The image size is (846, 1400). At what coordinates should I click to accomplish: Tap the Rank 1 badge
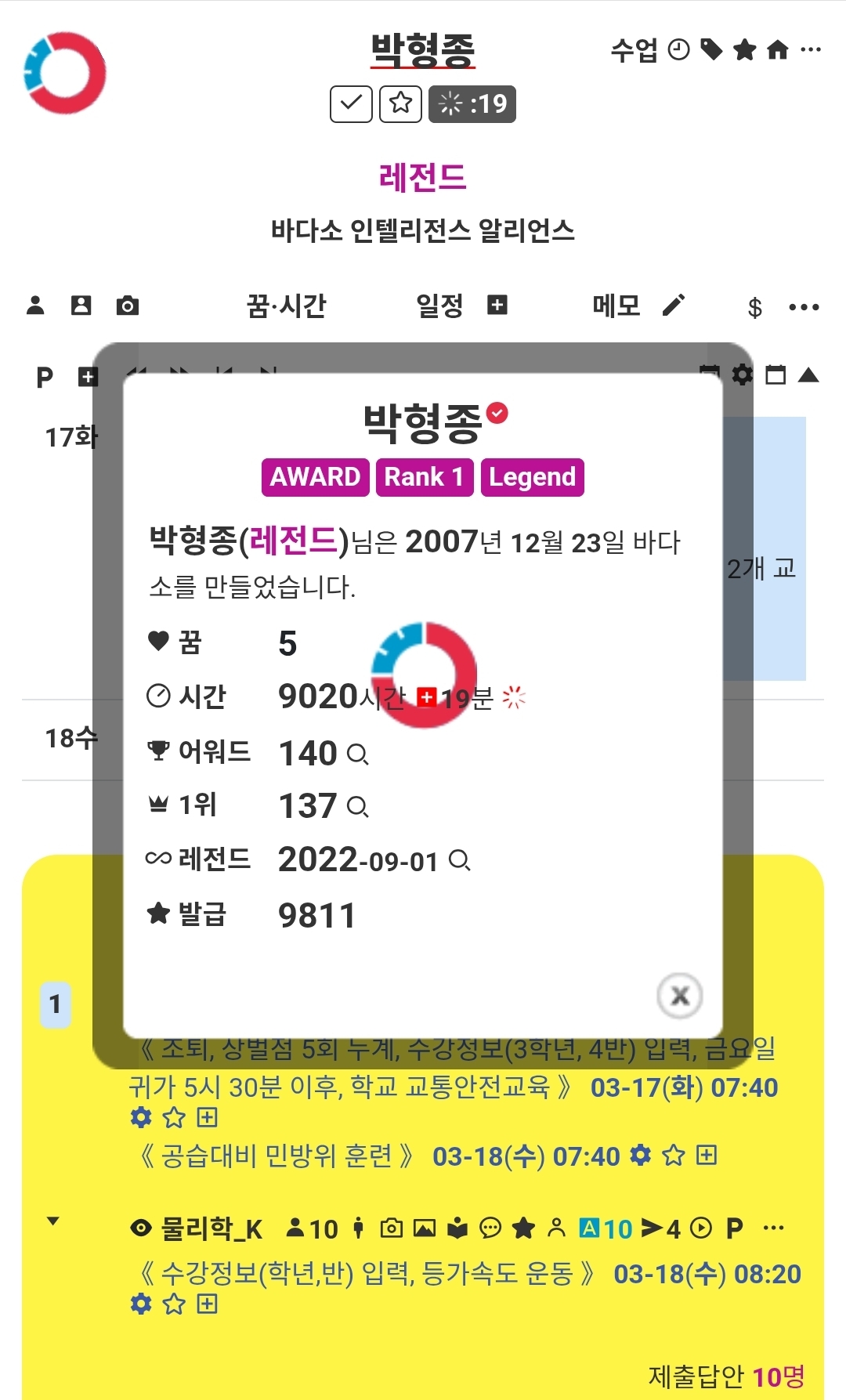point(424,477)
